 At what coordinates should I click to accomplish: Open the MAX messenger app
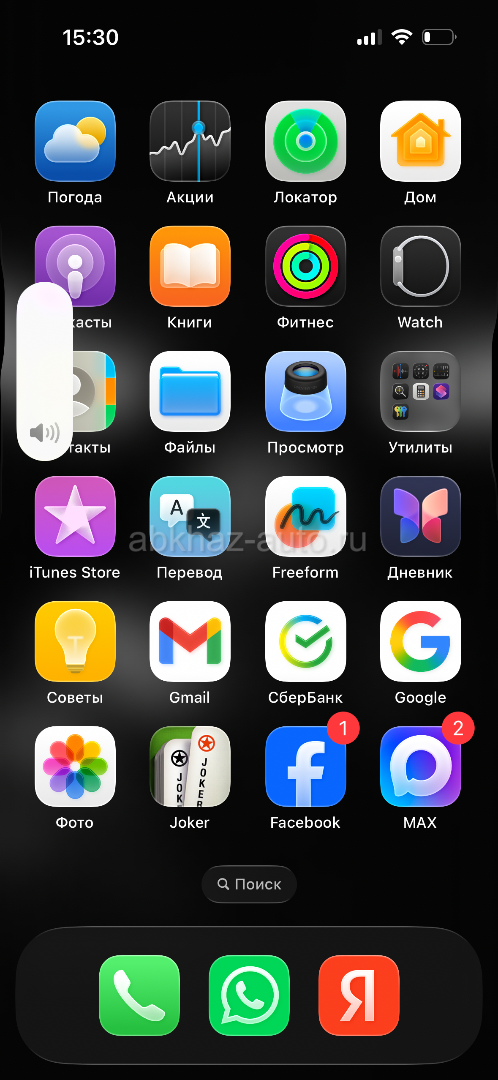(420, 766)
